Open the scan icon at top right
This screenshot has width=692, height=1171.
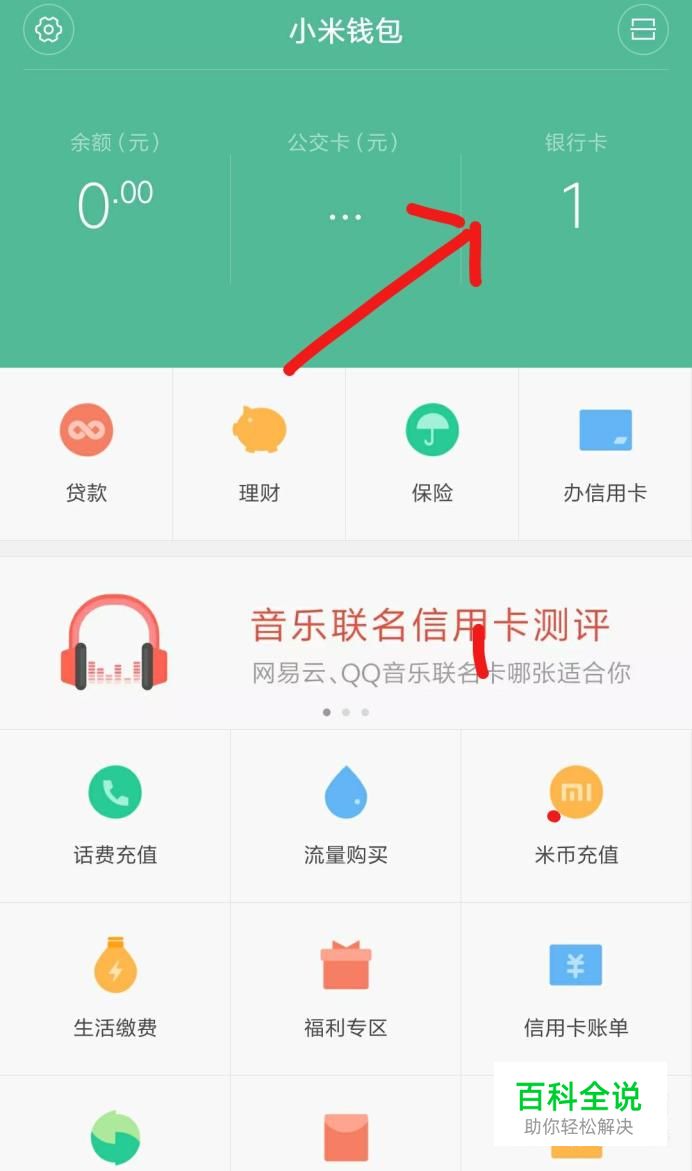point(643,30)
